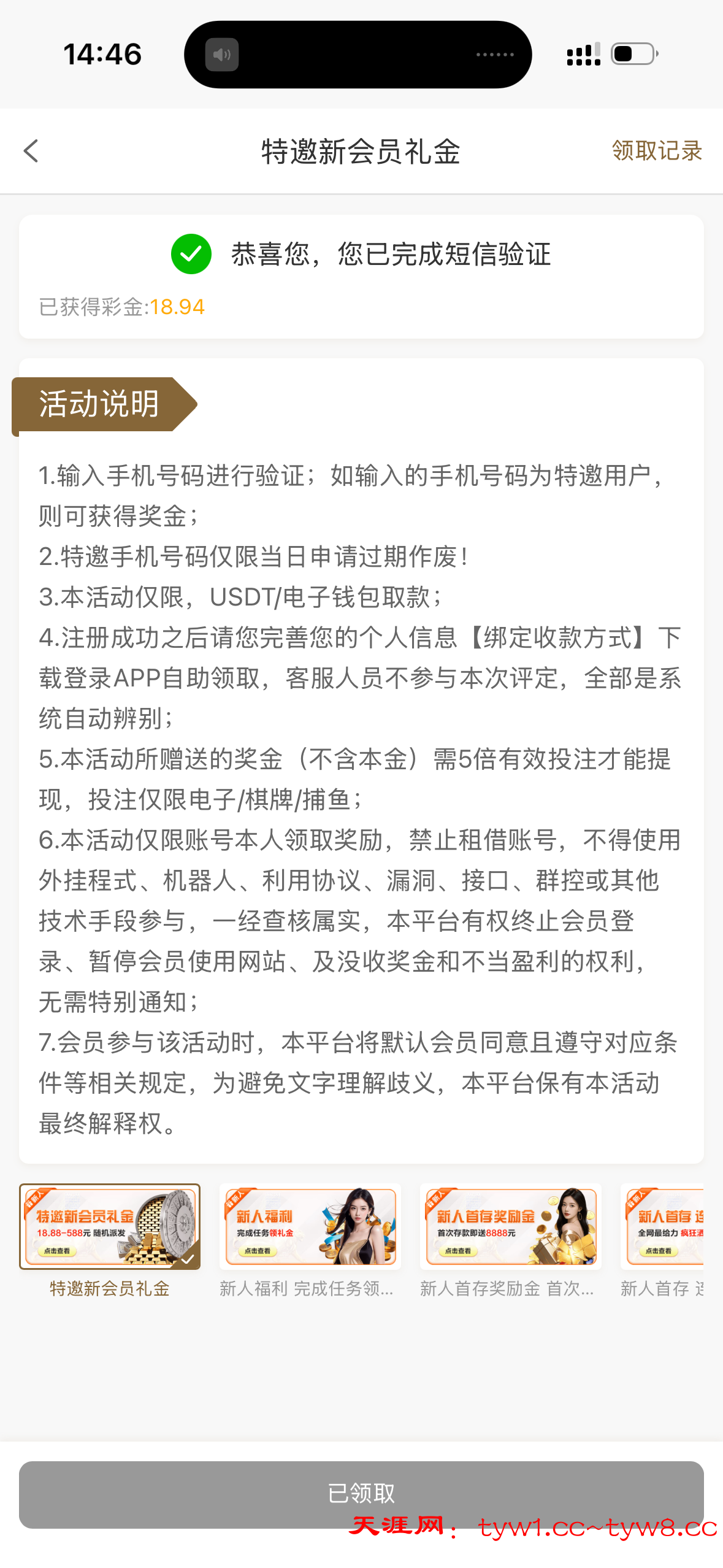Open the 新人福利 完成任务领礼金 card

[x=310, y=1227]
